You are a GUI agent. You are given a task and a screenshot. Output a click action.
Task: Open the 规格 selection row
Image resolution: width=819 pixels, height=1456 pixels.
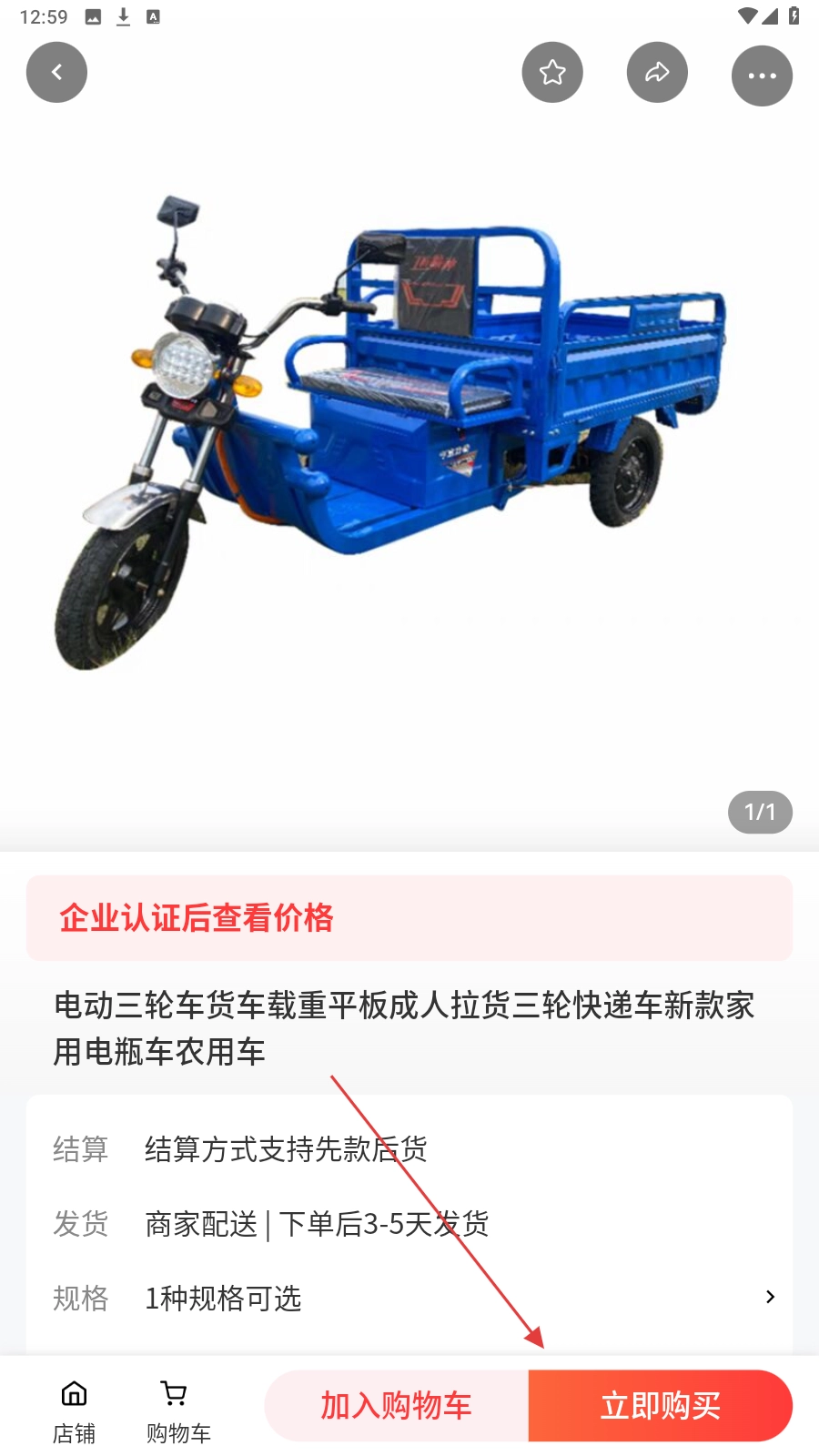pos(409,1298)
